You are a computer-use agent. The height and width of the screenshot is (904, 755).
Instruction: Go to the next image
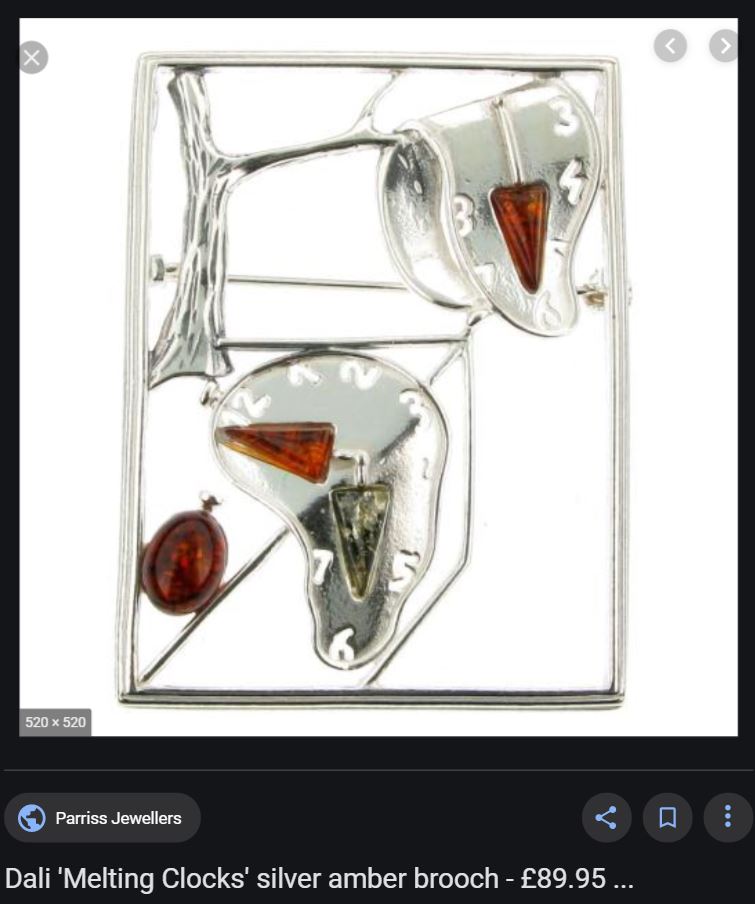(724, 45)
